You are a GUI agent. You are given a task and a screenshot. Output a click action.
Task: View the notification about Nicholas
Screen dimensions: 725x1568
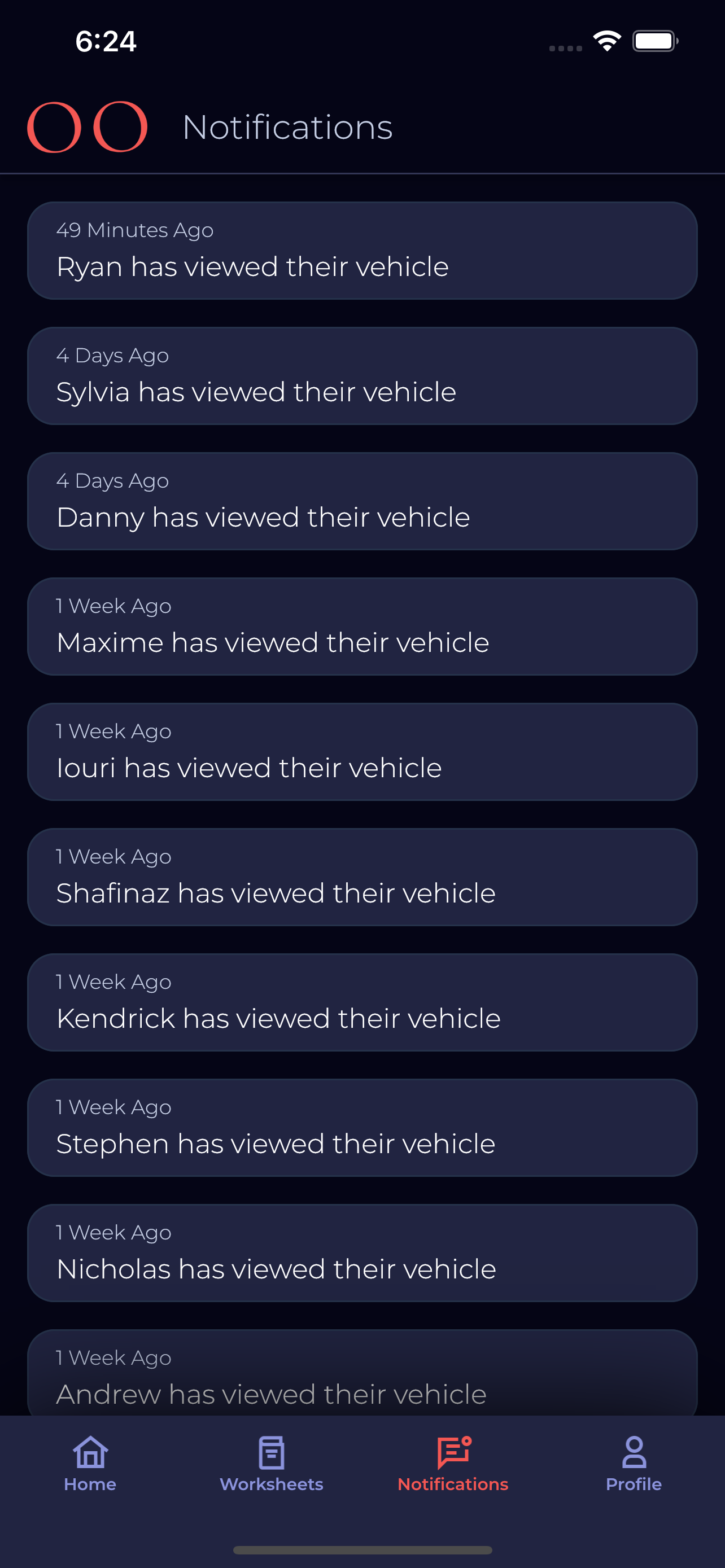[x=362, y=1253]
